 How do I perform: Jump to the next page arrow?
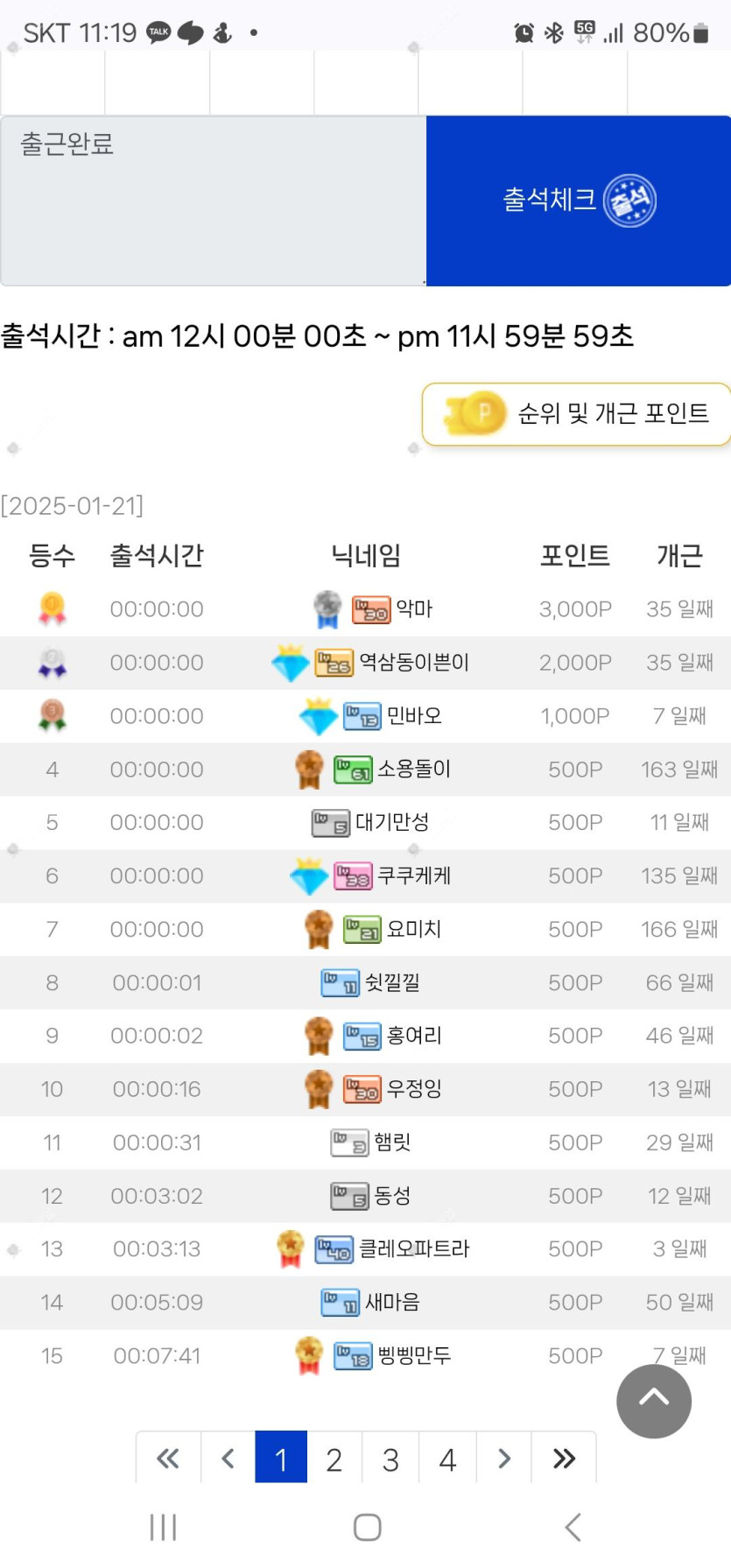pyautogui.click(x=504, y=1459)
